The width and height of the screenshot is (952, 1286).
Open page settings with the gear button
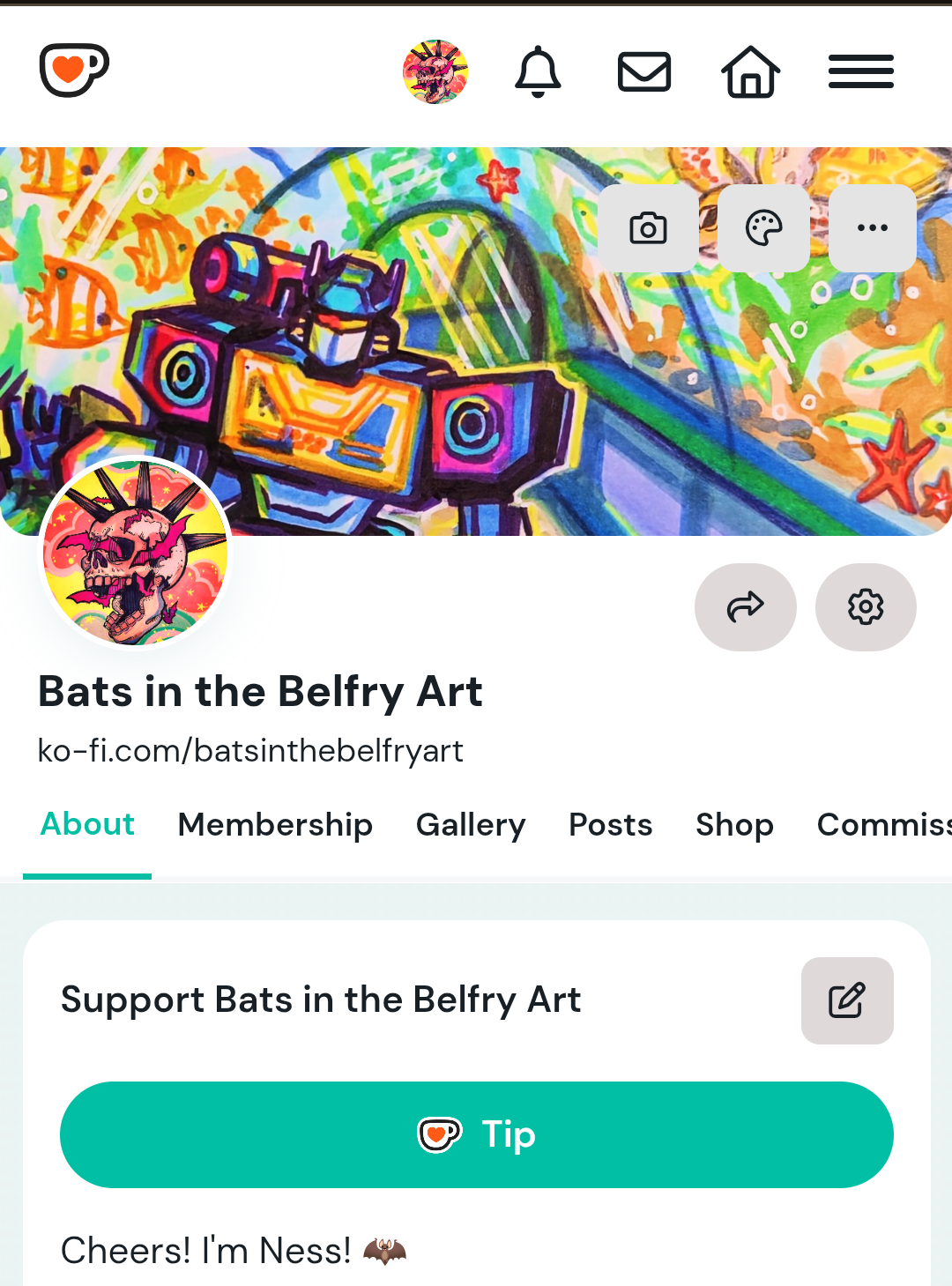(x=866, y=607)
